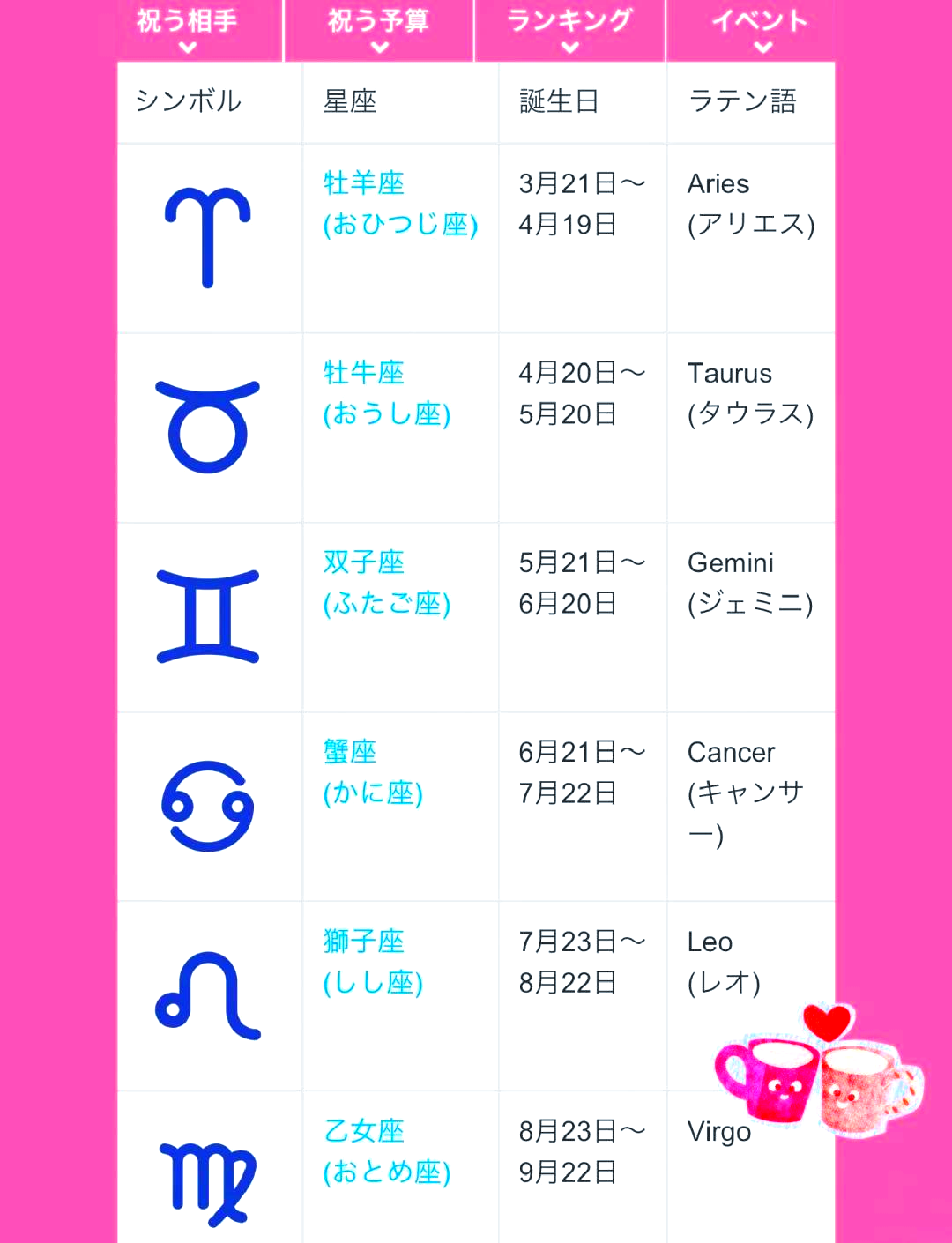Open the 双子座 (ふたご座) link
Screen dimensions: 952x1243
tap(386, 583)
